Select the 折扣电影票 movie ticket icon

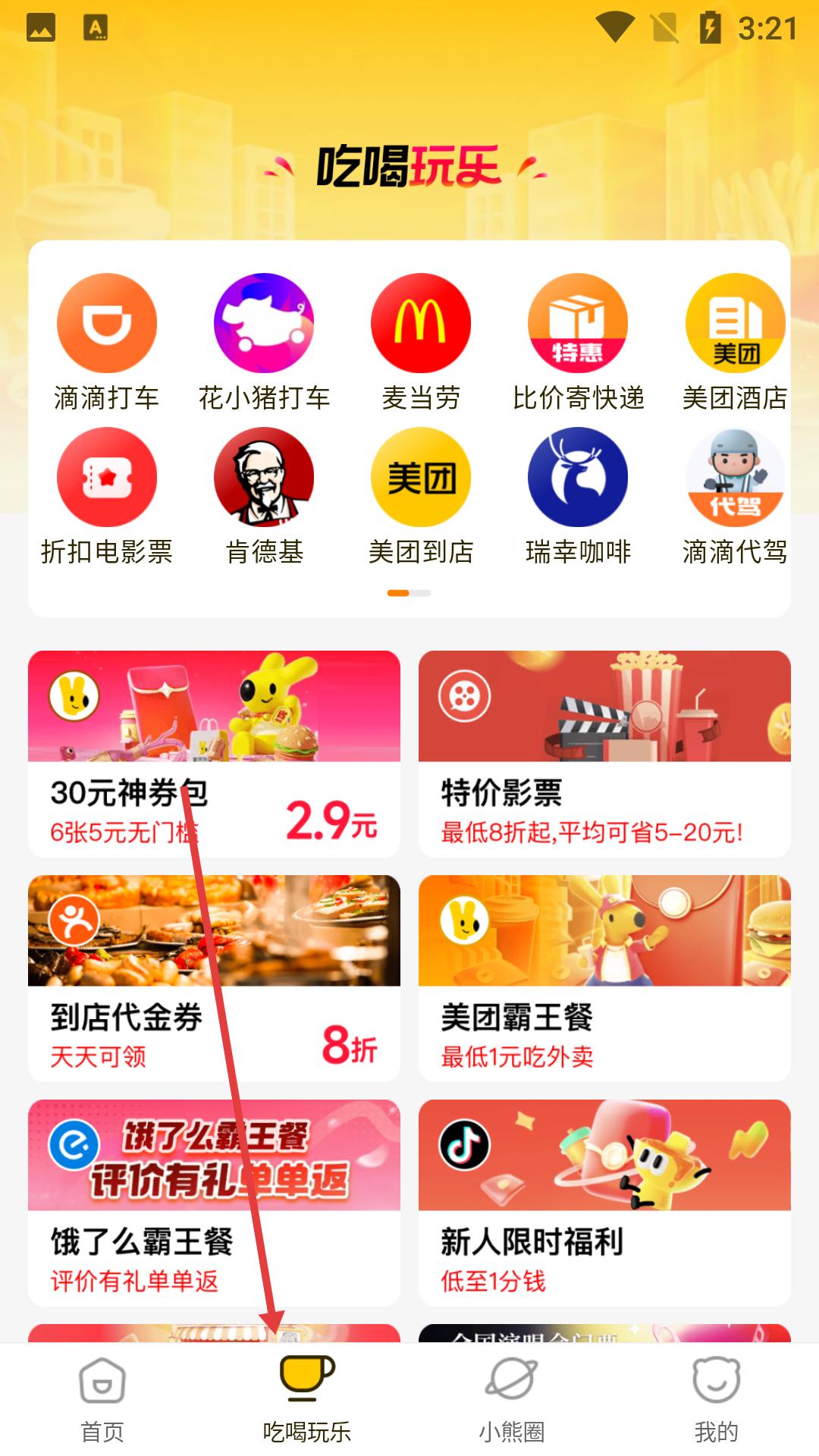(x=107, y=476)
